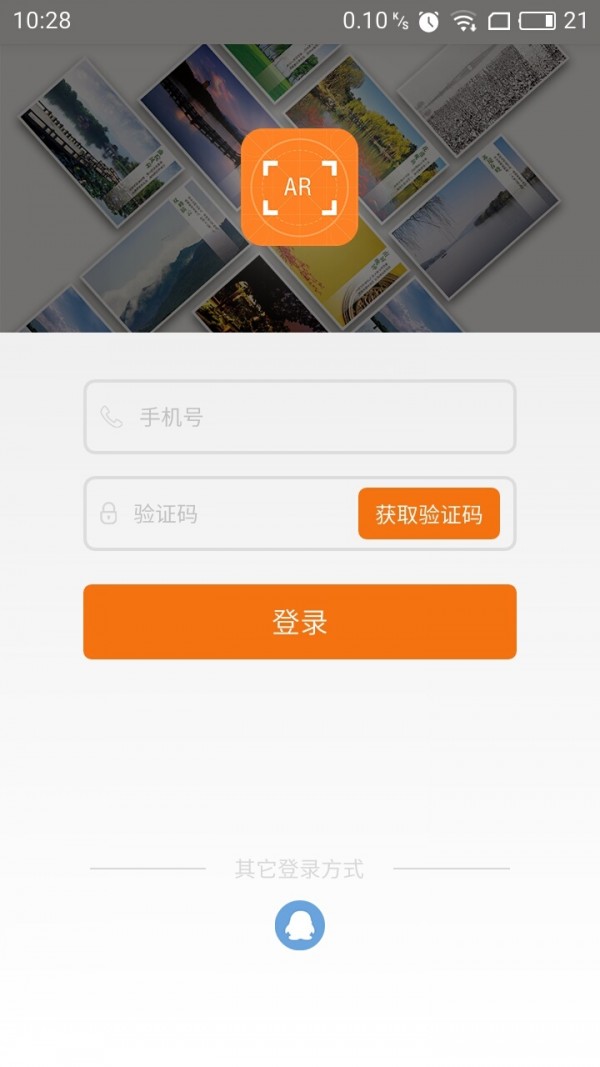This screenshot has height=1067, width=600.
Task: Log in using the QQ icon
Action: tap(300, 925)
